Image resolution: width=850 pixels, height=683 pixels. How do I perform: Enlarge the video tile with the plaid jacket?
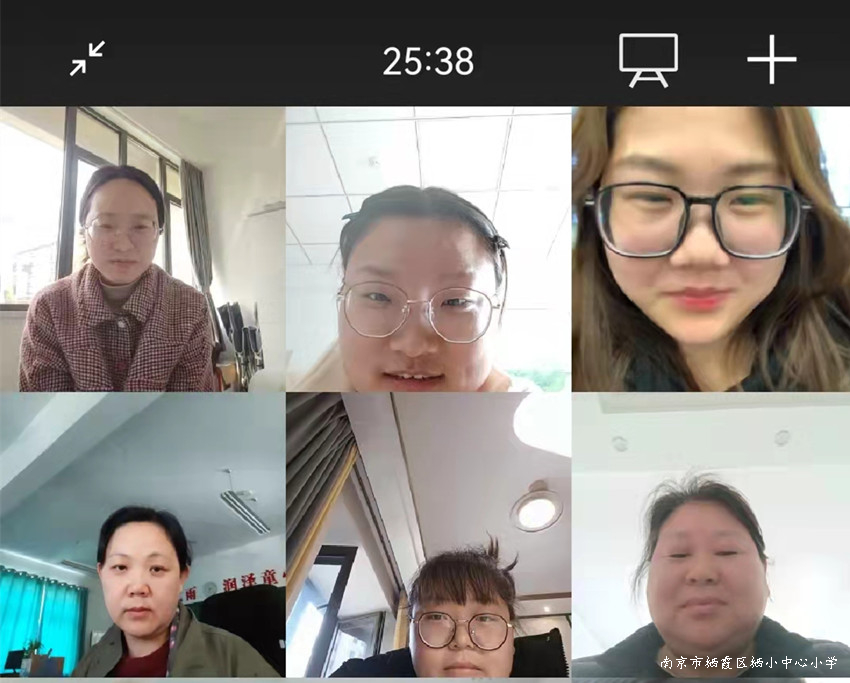142,249
